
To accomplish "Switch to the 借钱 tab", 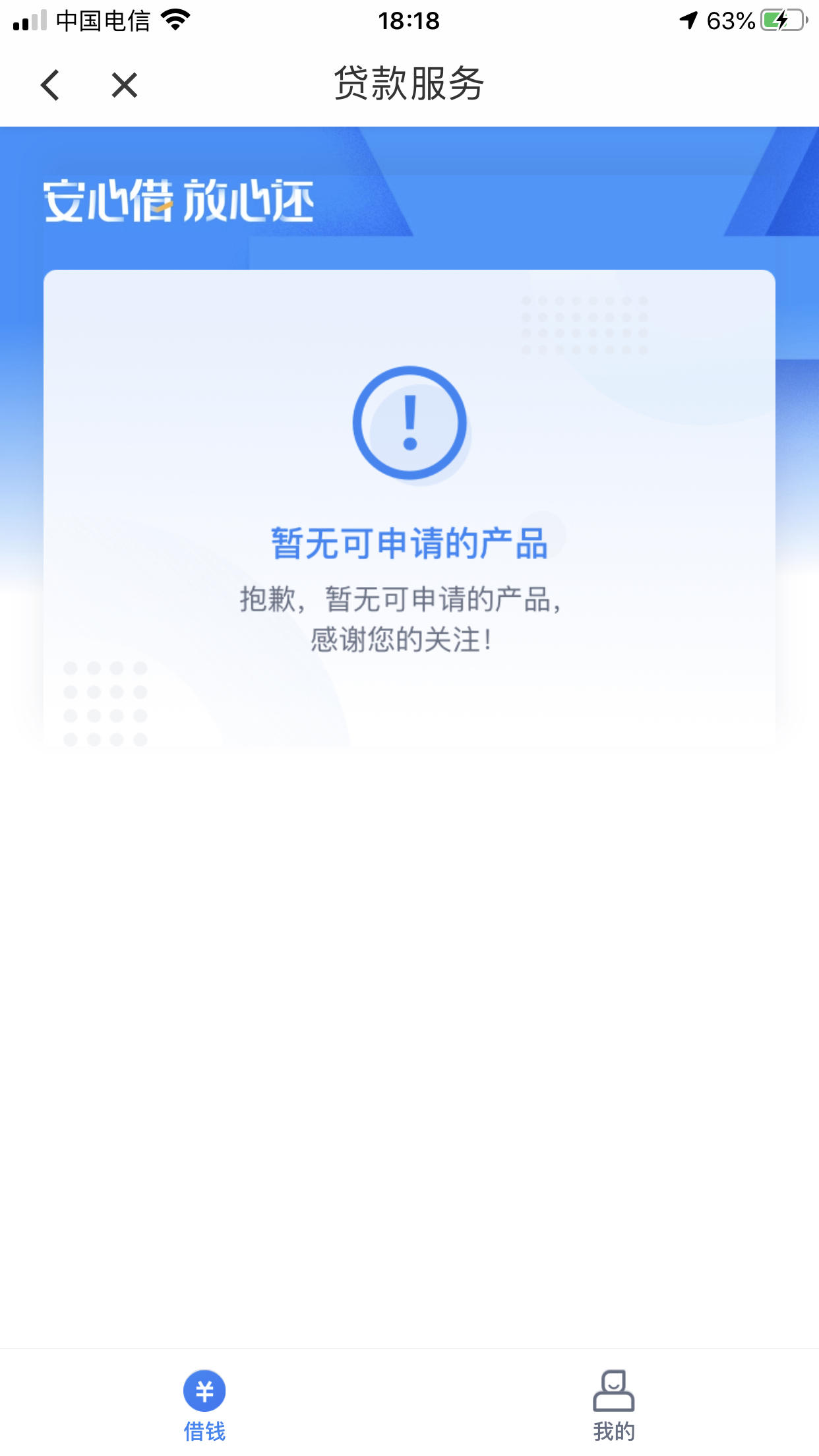I will [x=204, y=1405].
